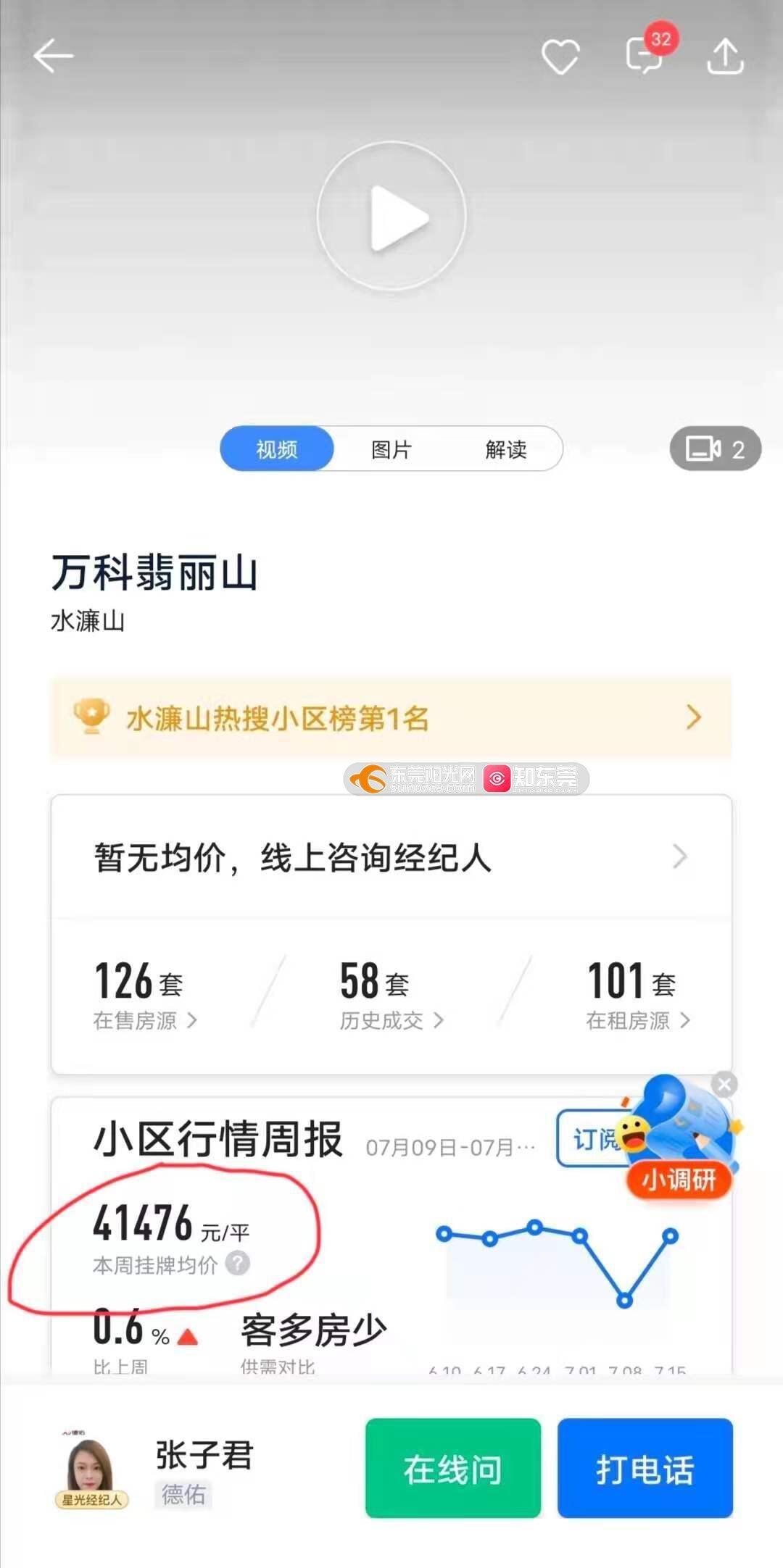The image size is (783, 1568).
Task: Share this community page
Action: 725,57
